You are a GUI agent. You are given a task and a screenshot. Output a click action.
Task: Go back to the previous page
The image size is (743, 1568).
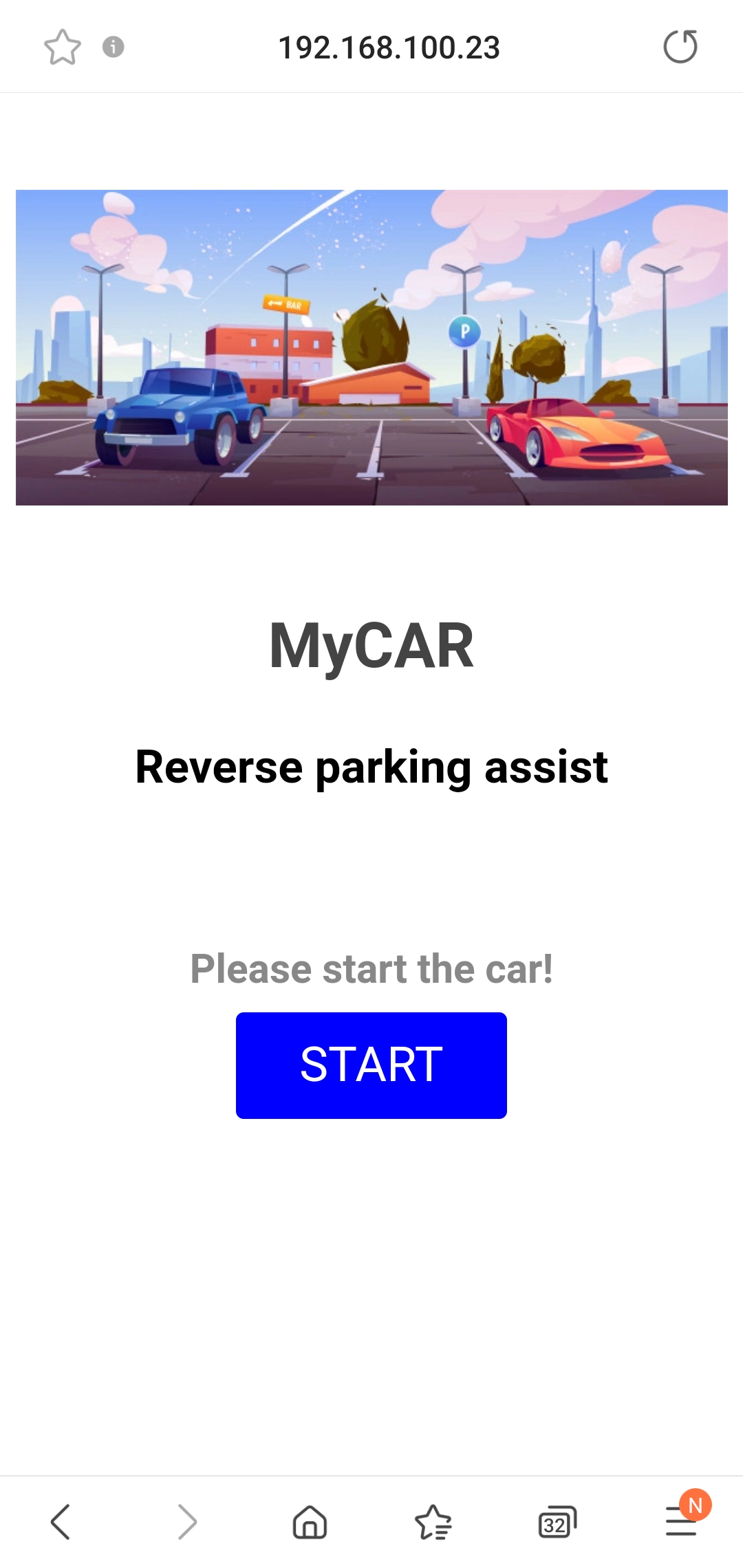click(61, 1521)
